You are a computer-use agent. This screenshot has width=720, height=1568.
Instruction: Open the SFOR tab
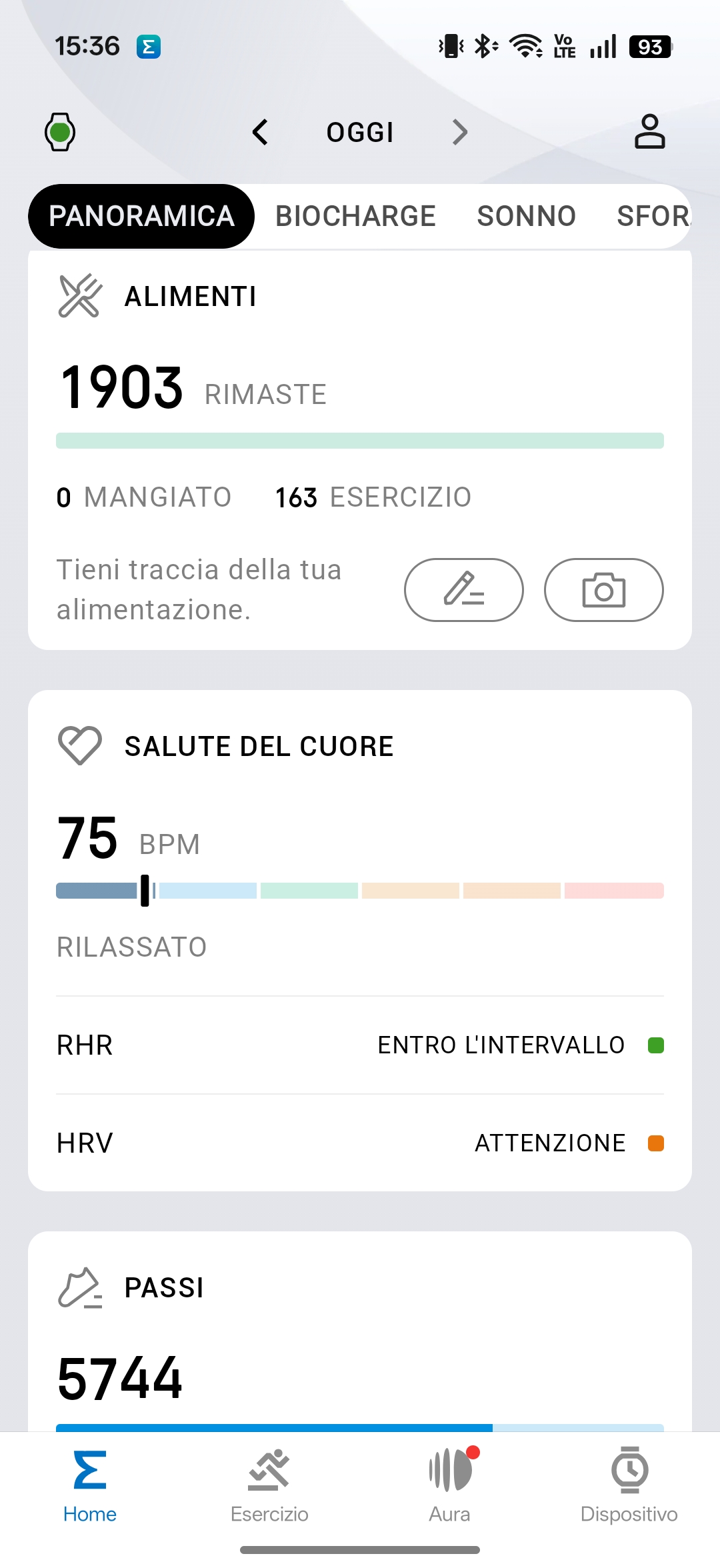[x=653, y=216]
